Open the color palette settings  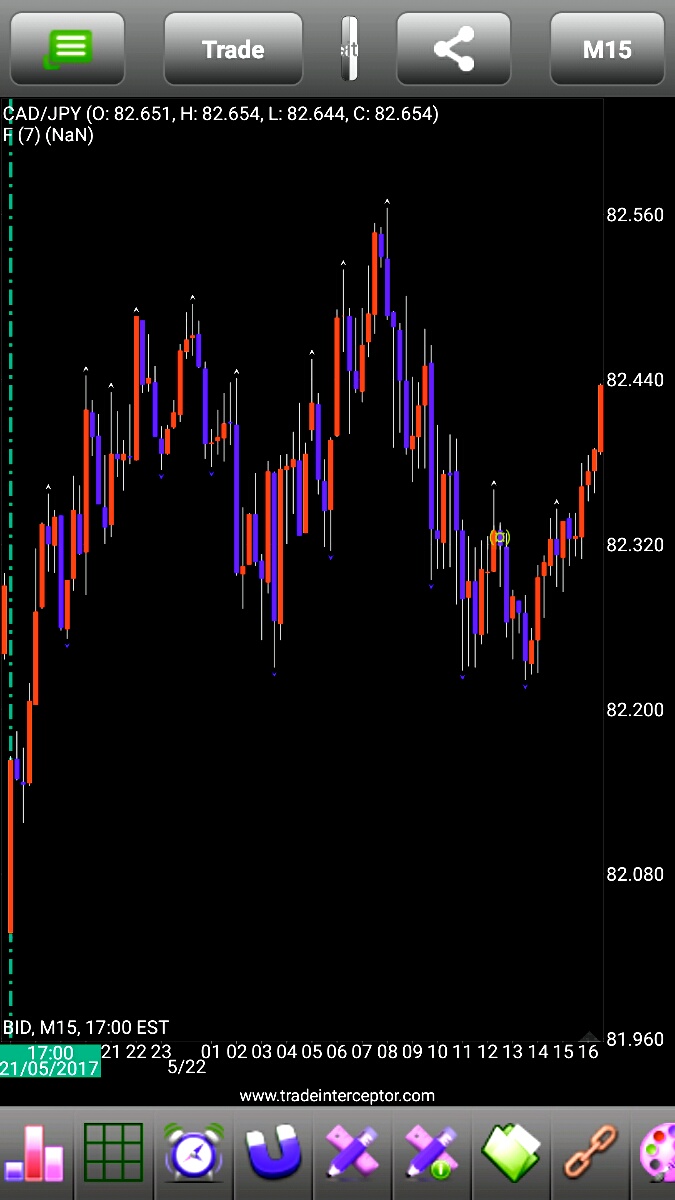point(660,1154)
